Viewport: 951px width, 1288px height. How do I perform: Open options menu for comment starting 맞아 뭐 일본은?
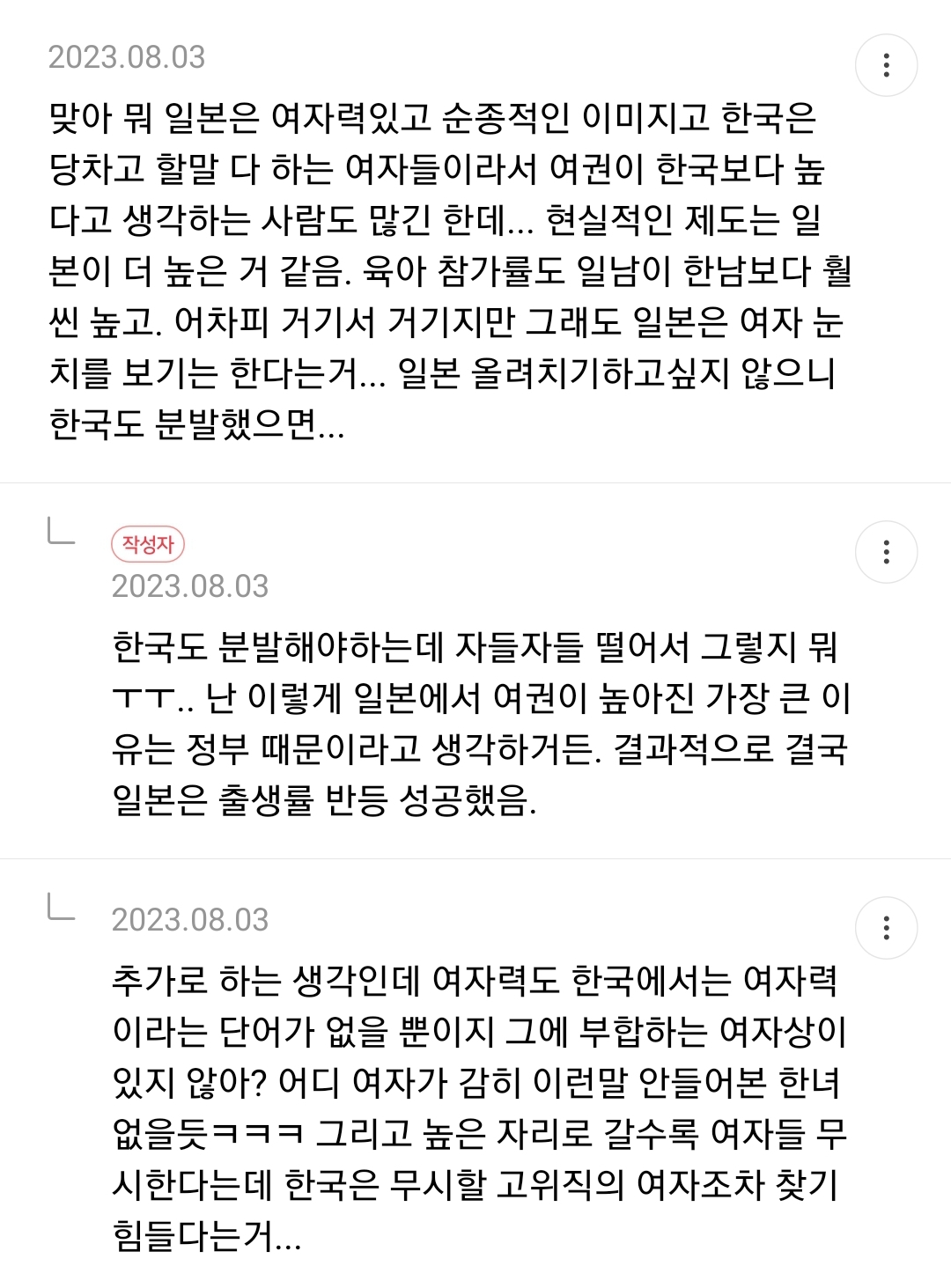tap(886, 65)
